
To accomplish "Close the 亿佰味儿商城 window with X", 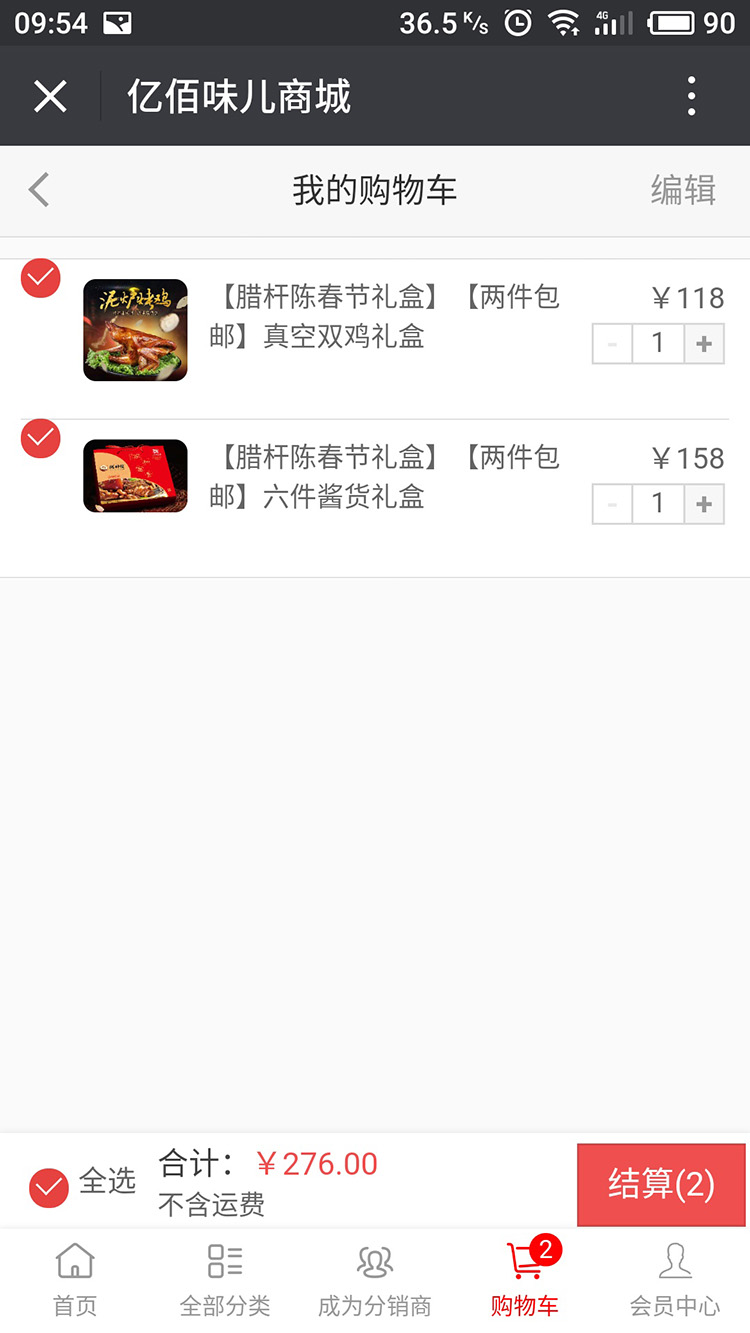I will pyautogui.click(x=50, y=95).
